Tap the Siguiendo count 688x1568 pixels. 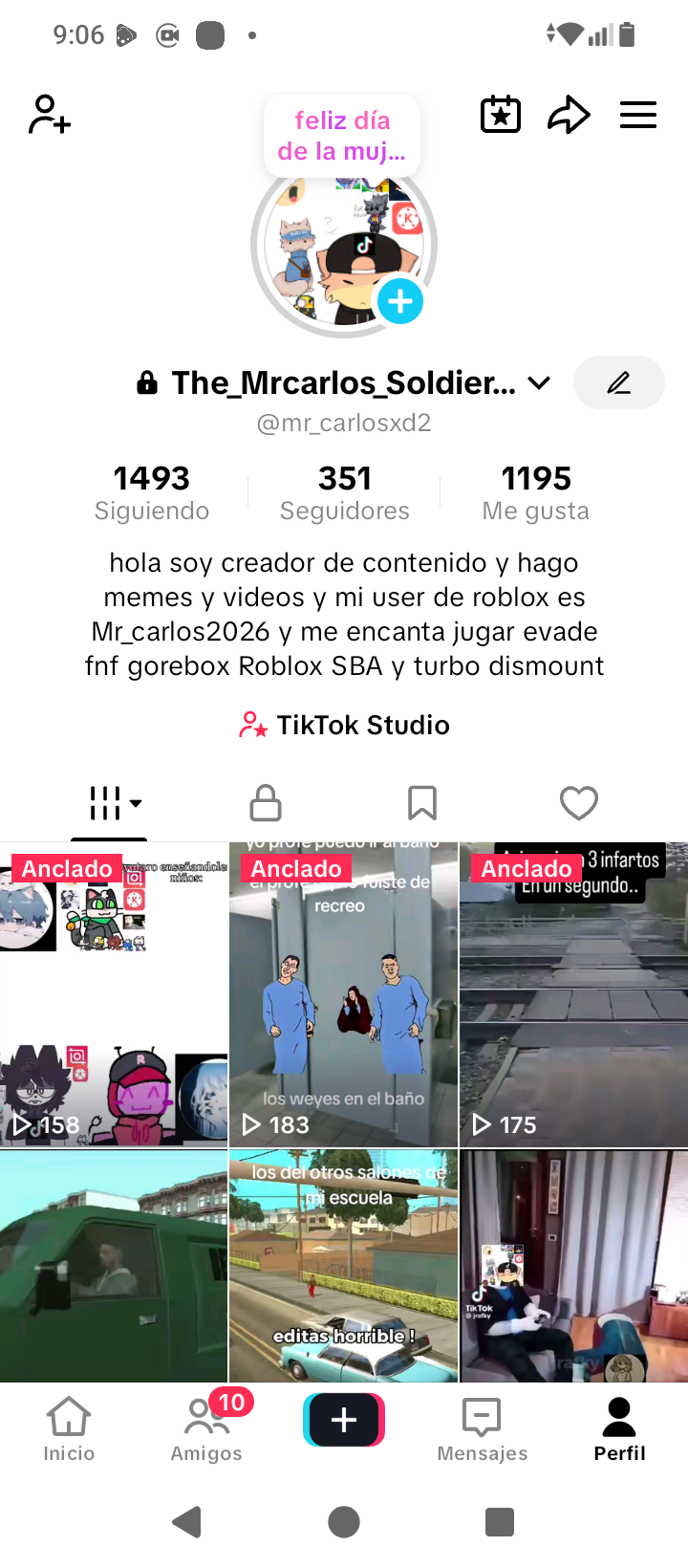[x=151, y=490]
